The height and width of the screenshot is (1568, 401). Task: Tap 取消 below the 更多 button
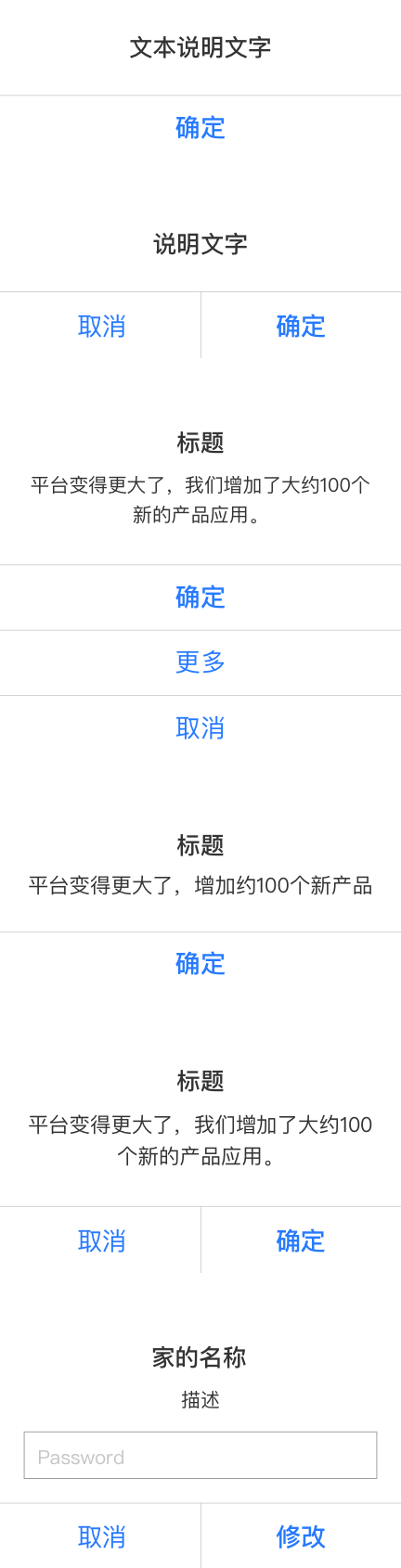coord(200,728)
